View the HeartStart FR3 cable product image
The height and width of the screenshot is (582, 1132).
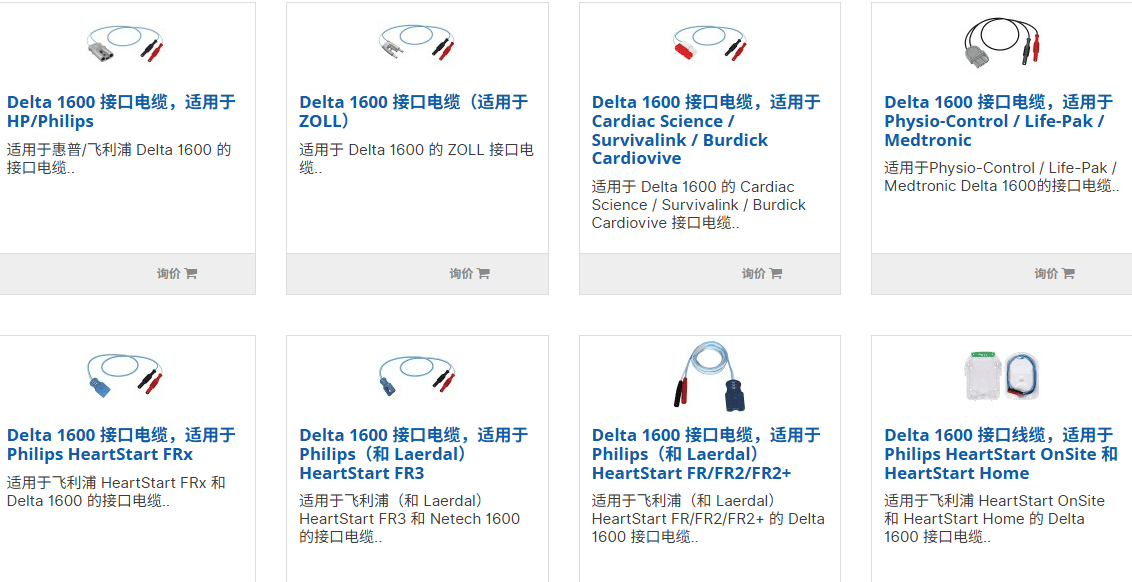tap(417, 377)
